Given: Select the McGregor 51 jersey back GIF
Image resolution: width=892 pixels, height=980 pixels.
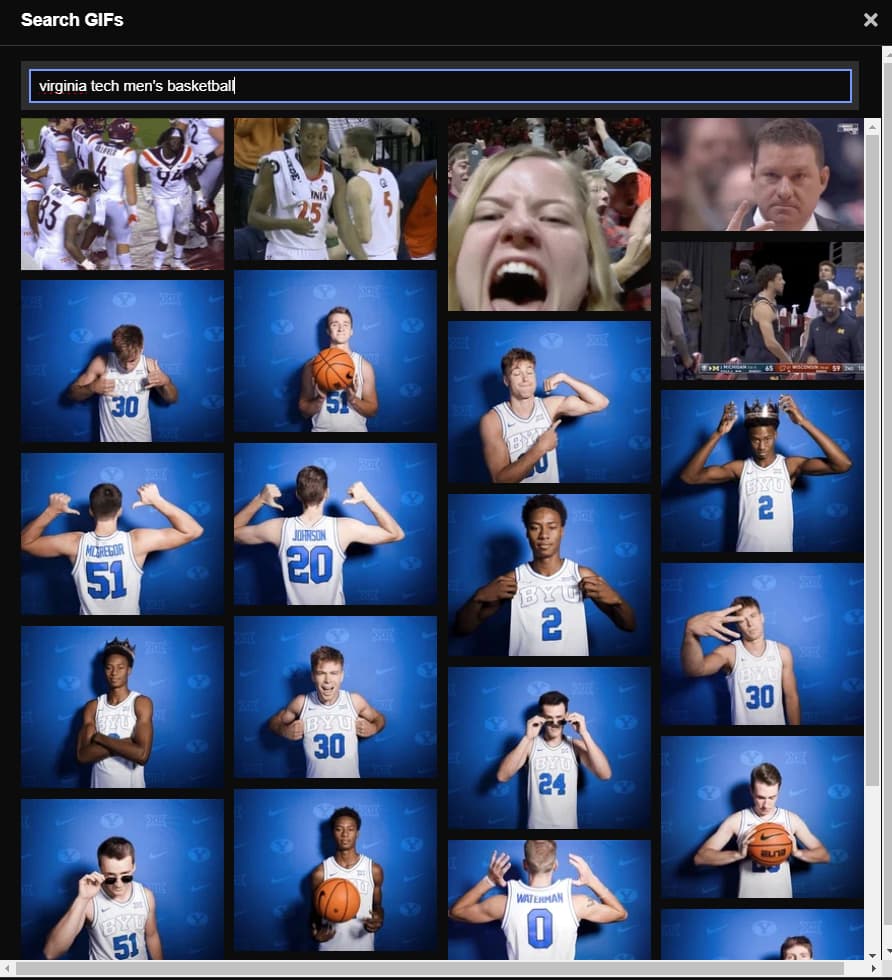Looking at the screenshot, I should [x=122, y=534].
